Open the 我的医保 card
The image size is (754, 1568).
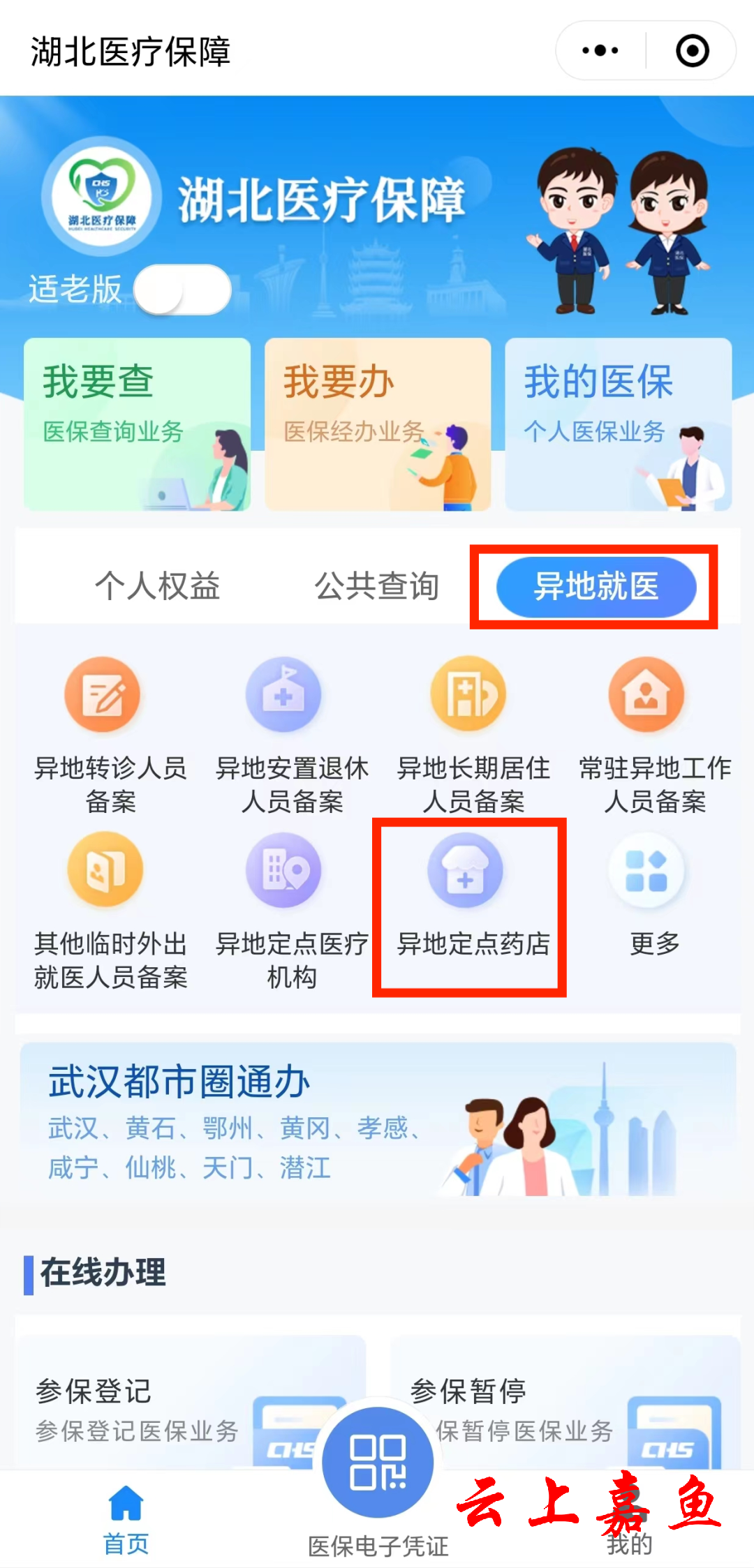(618, 424)
